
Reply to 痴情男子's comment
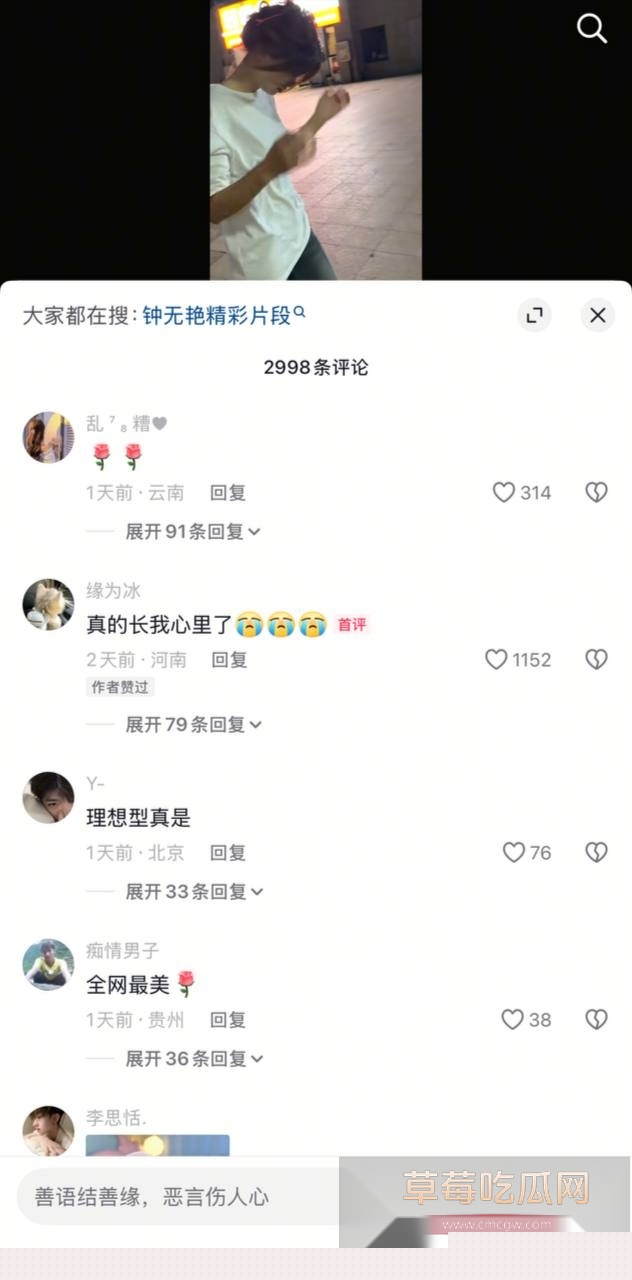click(228, 1020)
